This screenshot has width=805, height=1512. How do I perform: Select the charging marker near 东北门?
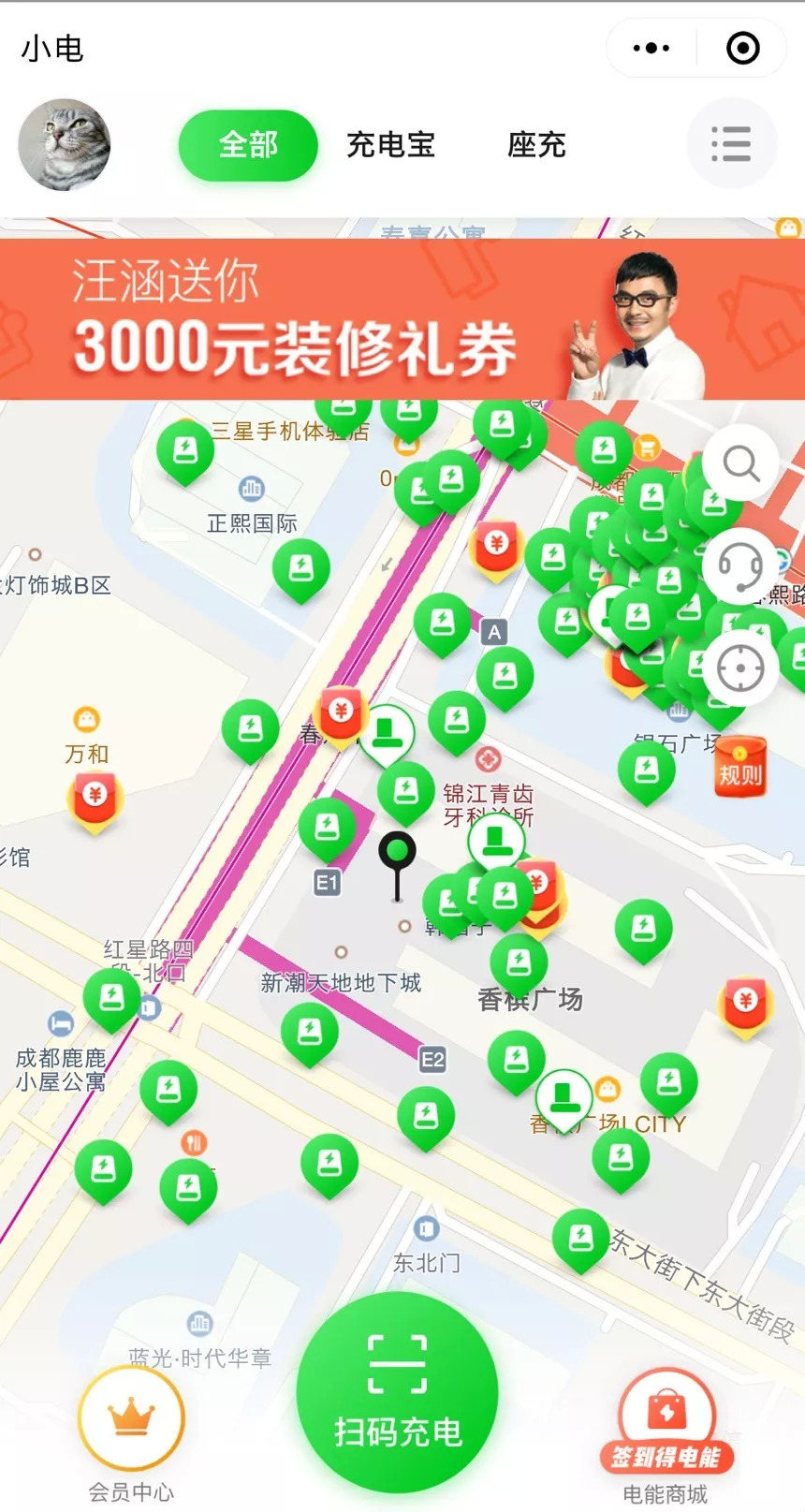click(329, 1163)
